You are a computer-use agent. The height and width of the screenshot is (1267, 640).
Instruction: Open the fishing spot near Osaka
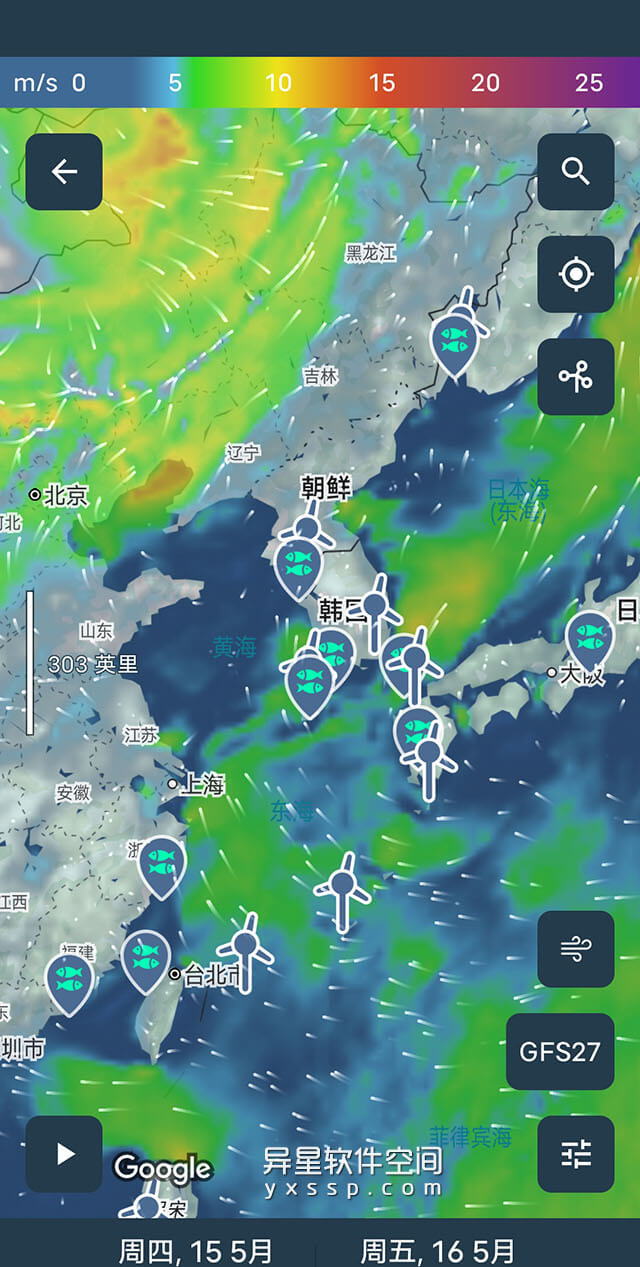coord(590,635)
